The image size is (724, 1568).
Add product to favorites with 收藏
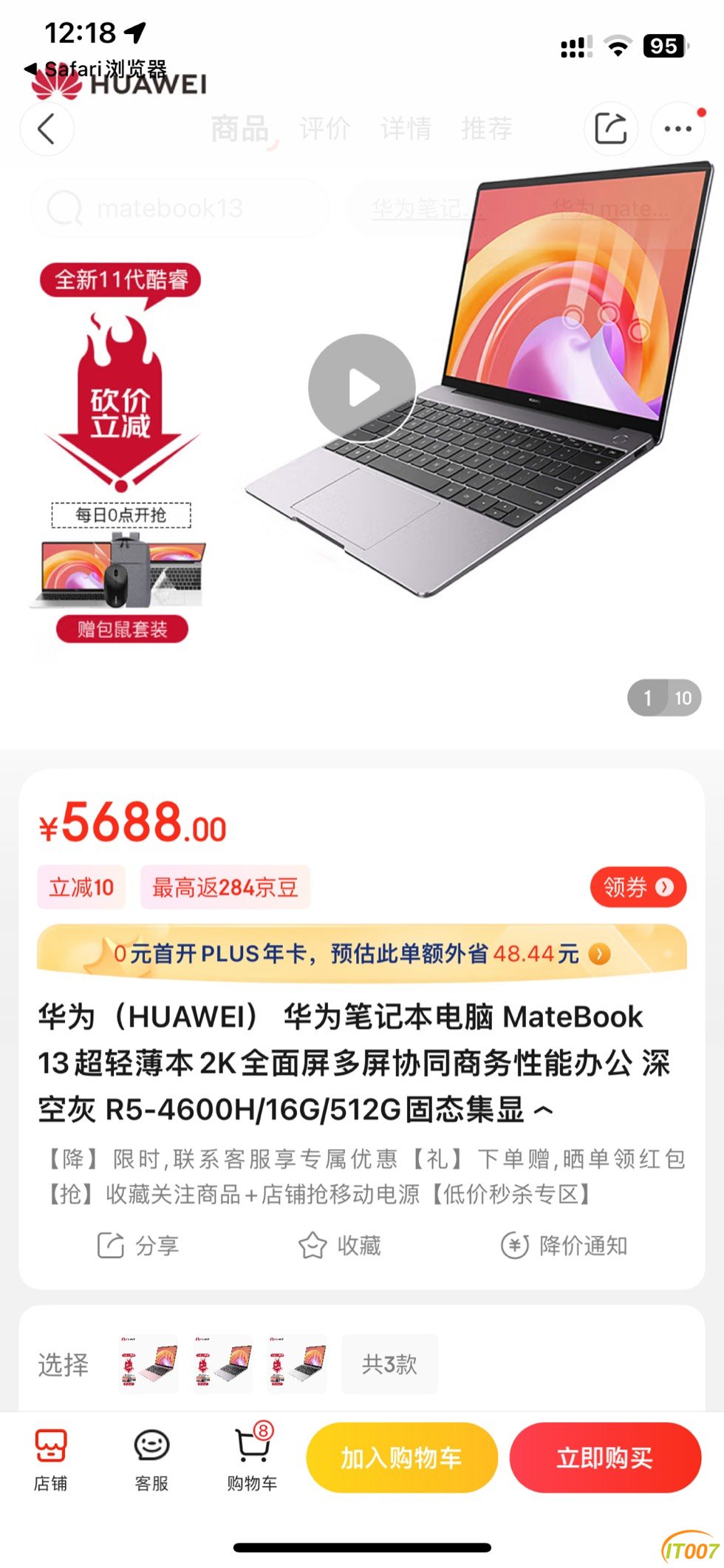(340, 1246)
